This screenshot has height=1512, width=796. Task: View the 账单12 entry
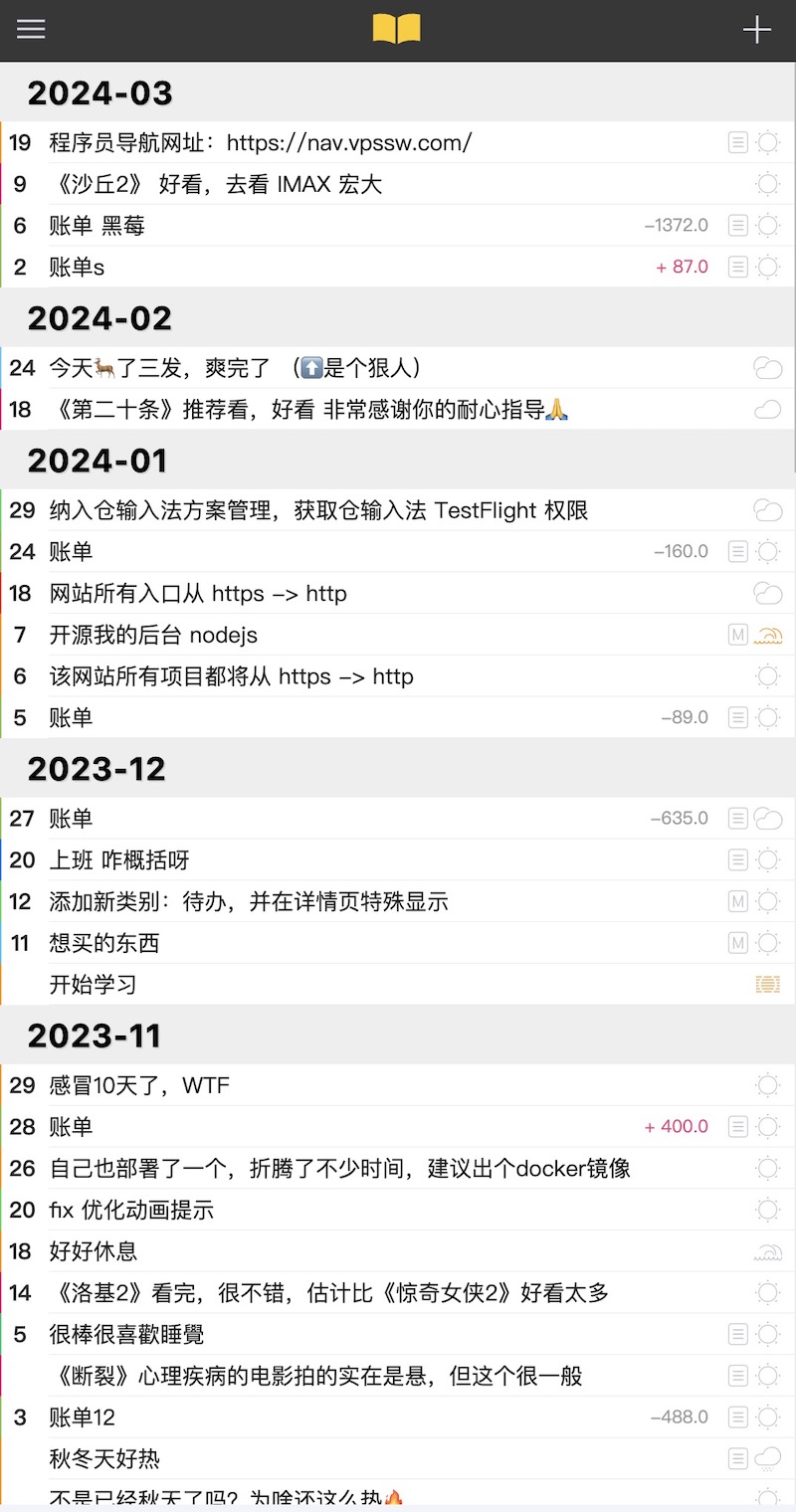pos(83,1417)
